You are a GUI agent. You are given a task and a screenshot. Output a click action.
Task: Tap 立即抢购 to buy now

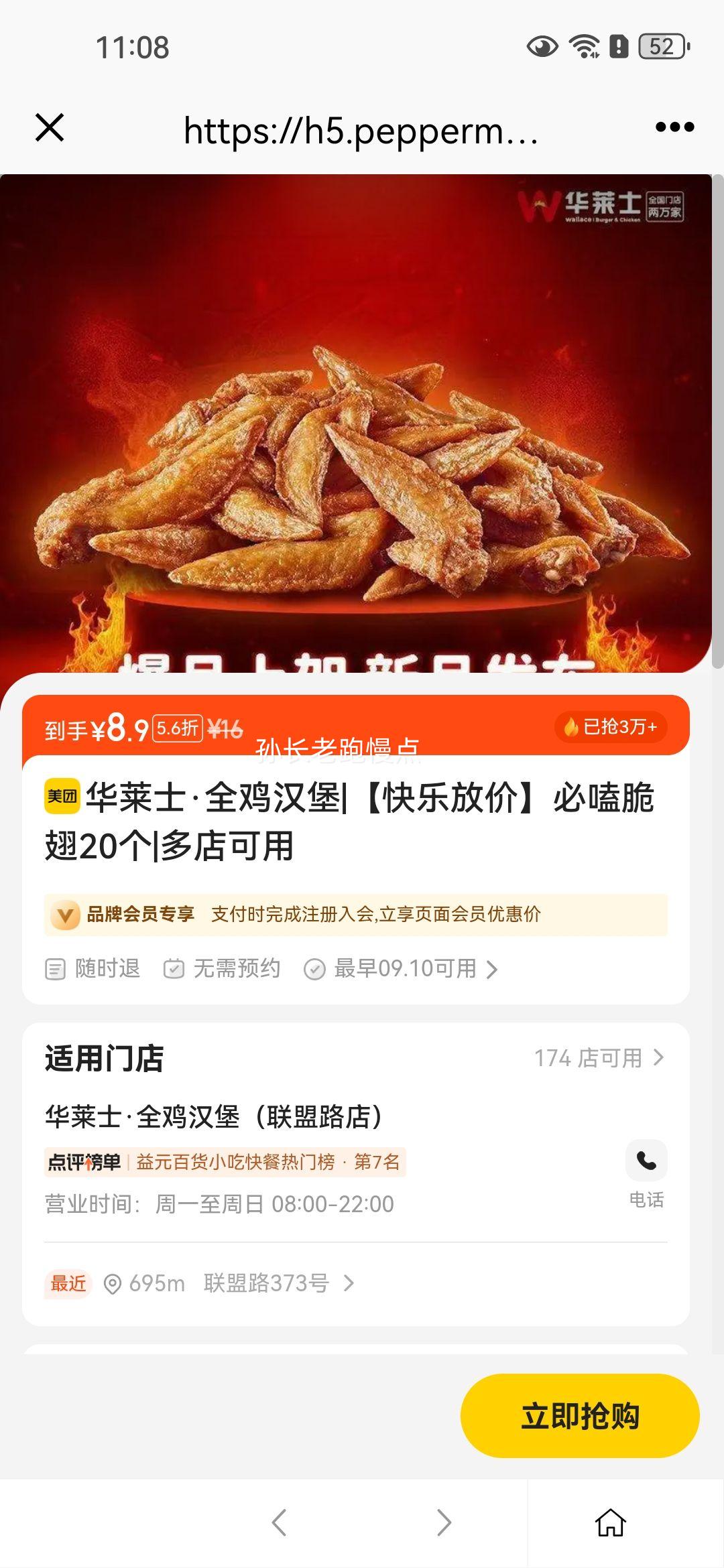pyautogui.click(x=580, y=1415)
